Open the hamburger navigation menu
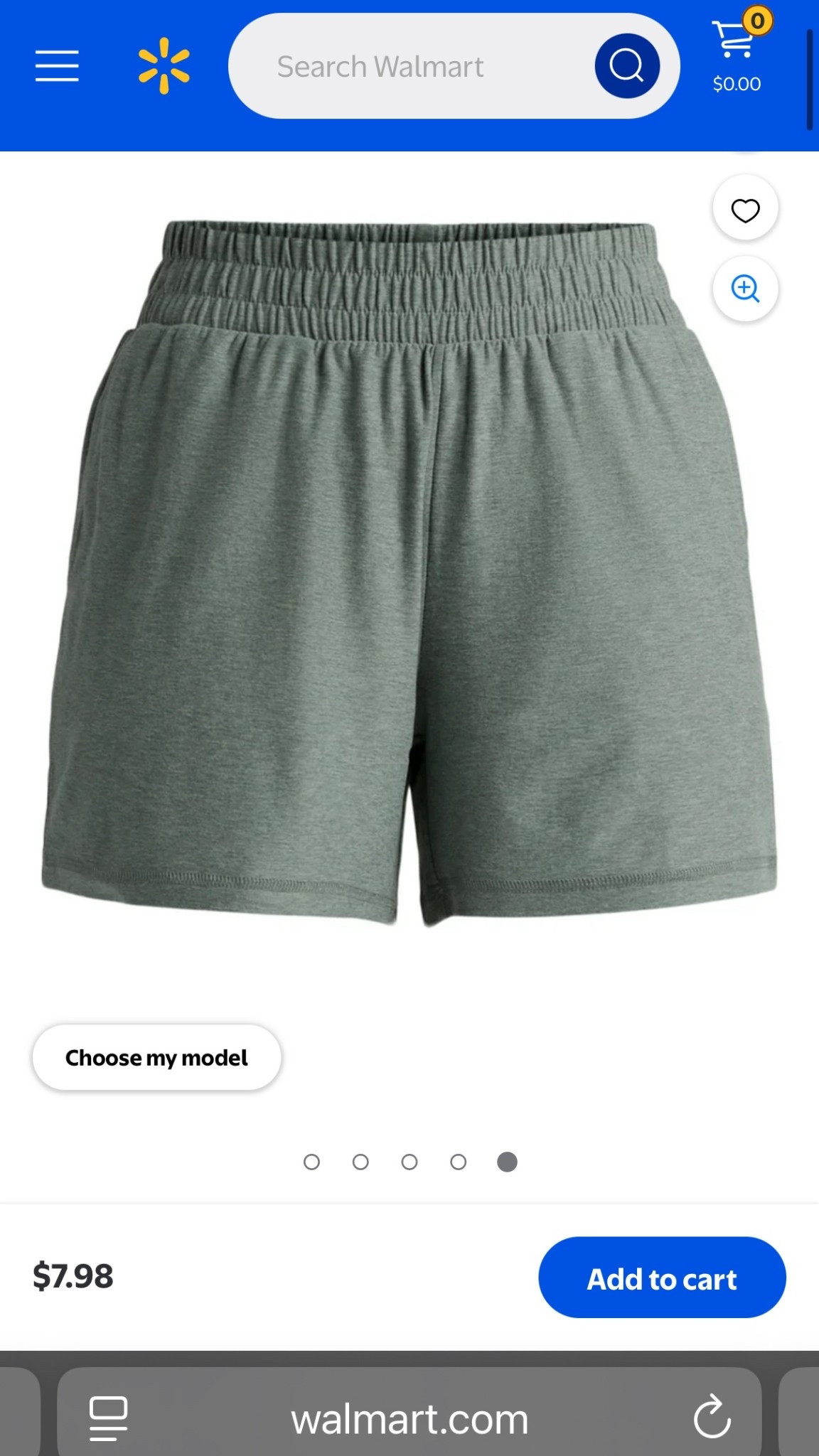 click(x=57, y=65)
